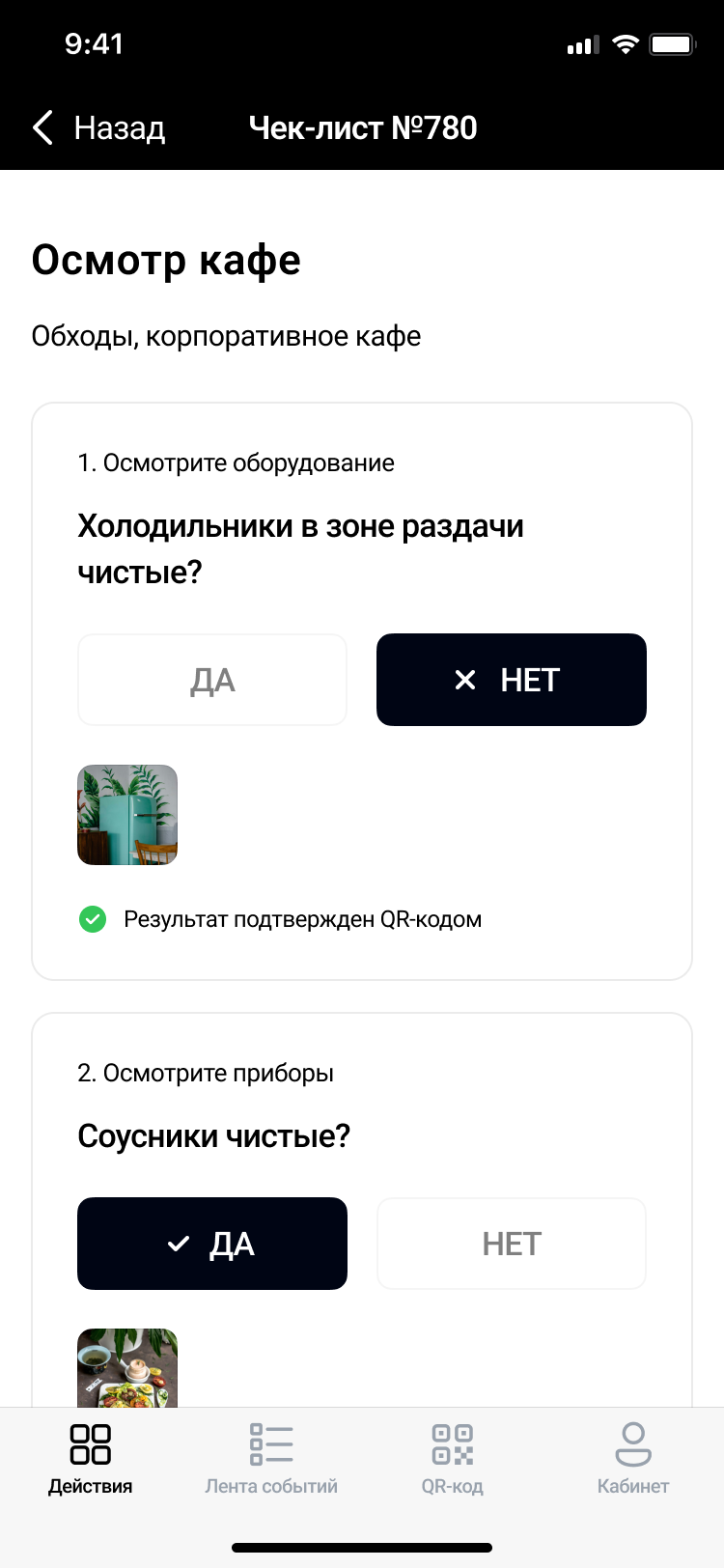Open the Лента событий tab
Screen dimensions: 724x1568
coord(271,1458)
